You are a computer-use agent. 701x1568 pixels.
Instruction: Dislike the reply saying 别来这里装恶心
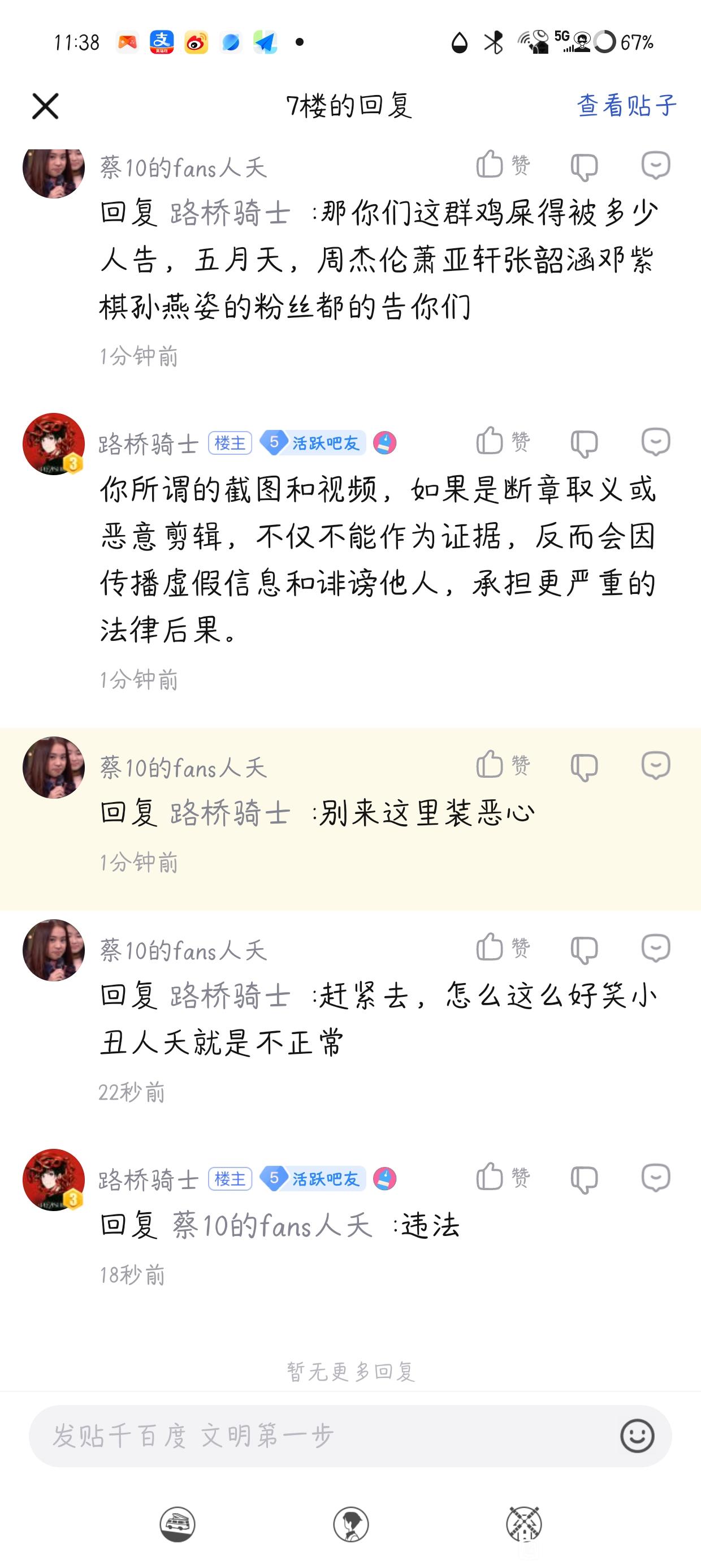tap(584, 767)
